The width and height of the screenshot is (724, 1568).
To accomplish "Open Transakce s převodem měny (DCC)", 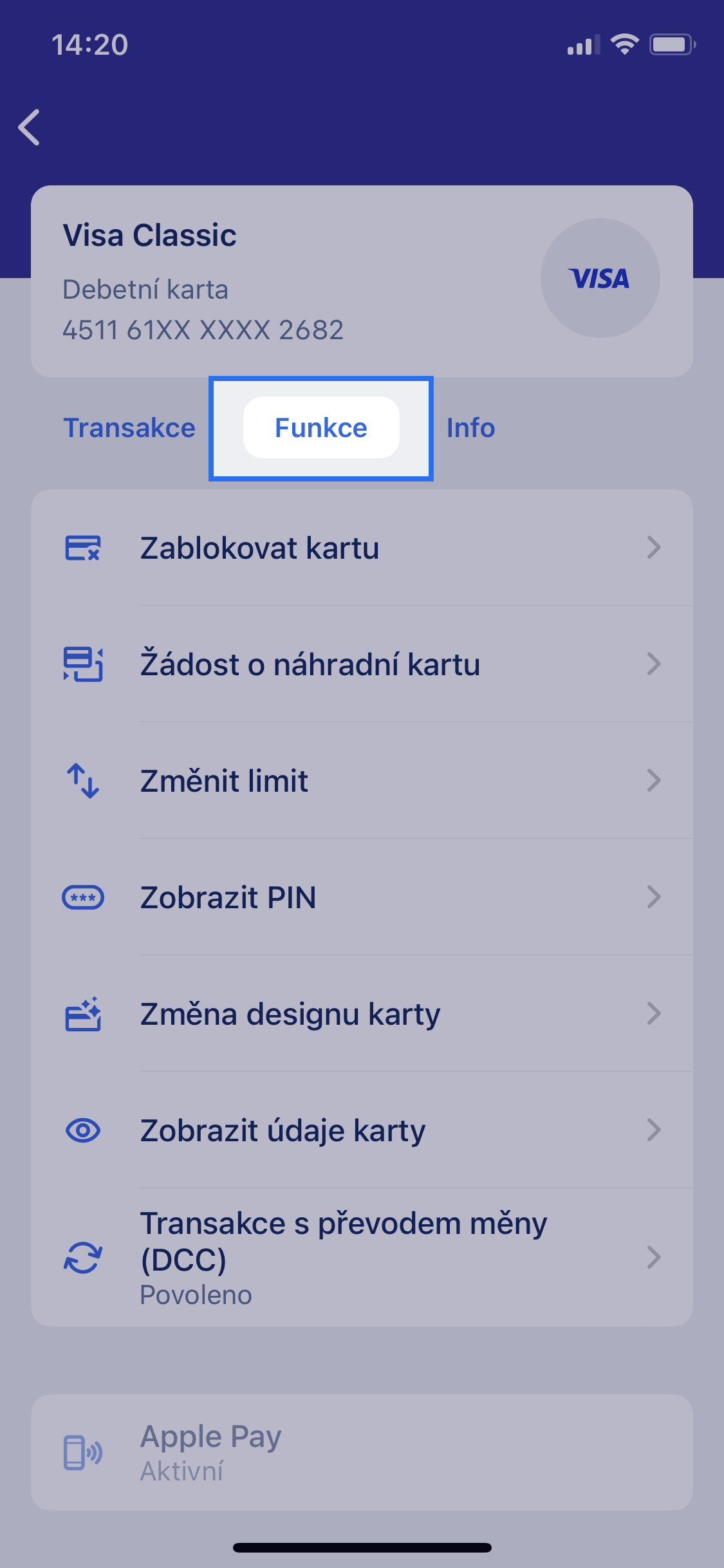I will click(362, 1257).
